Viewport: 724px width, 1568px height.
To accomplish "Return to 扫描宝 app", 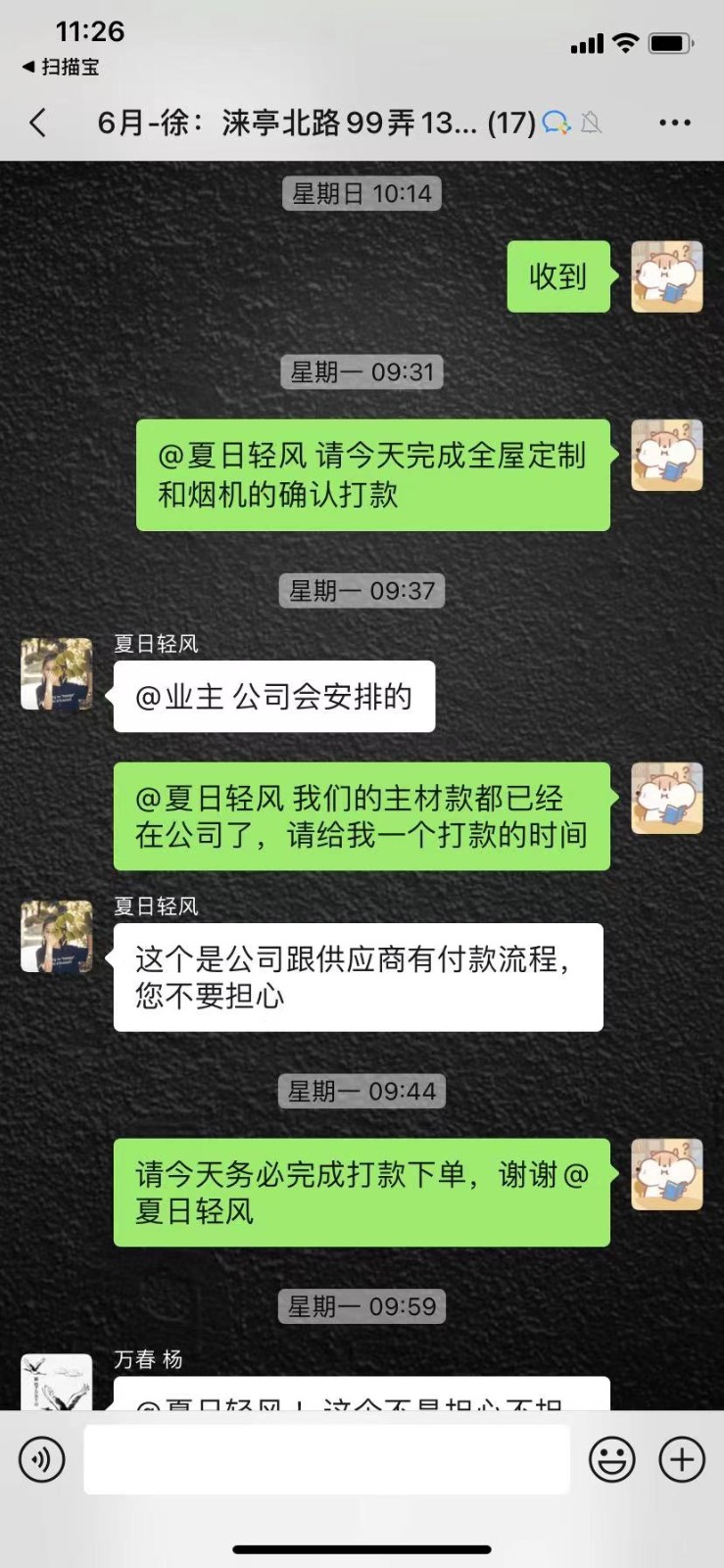I will (x=61, y=67).
